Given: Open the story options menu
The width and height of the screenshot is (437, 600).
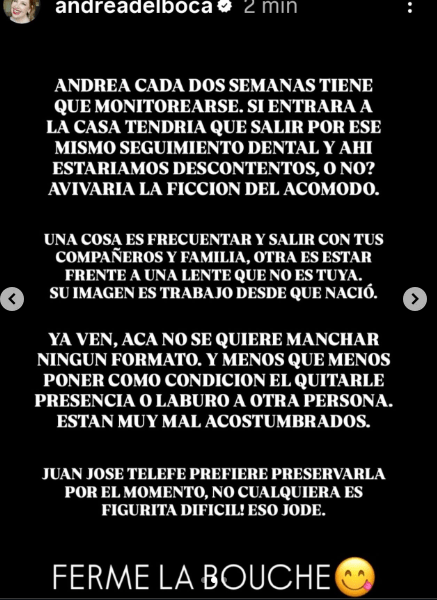Looking at the screenshot, I should click(x=410, y=7).
